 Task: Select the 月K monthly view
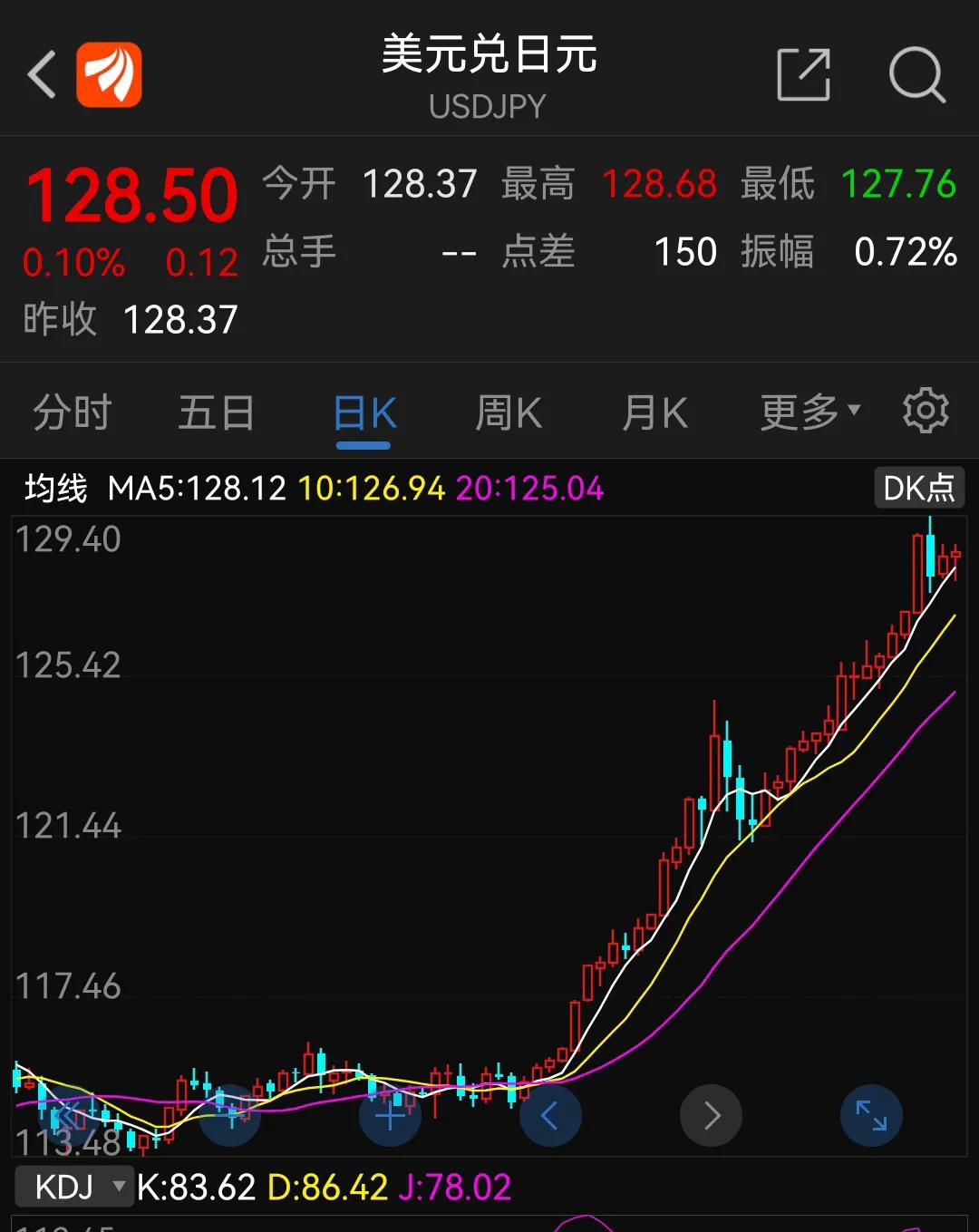pos(654,411)
